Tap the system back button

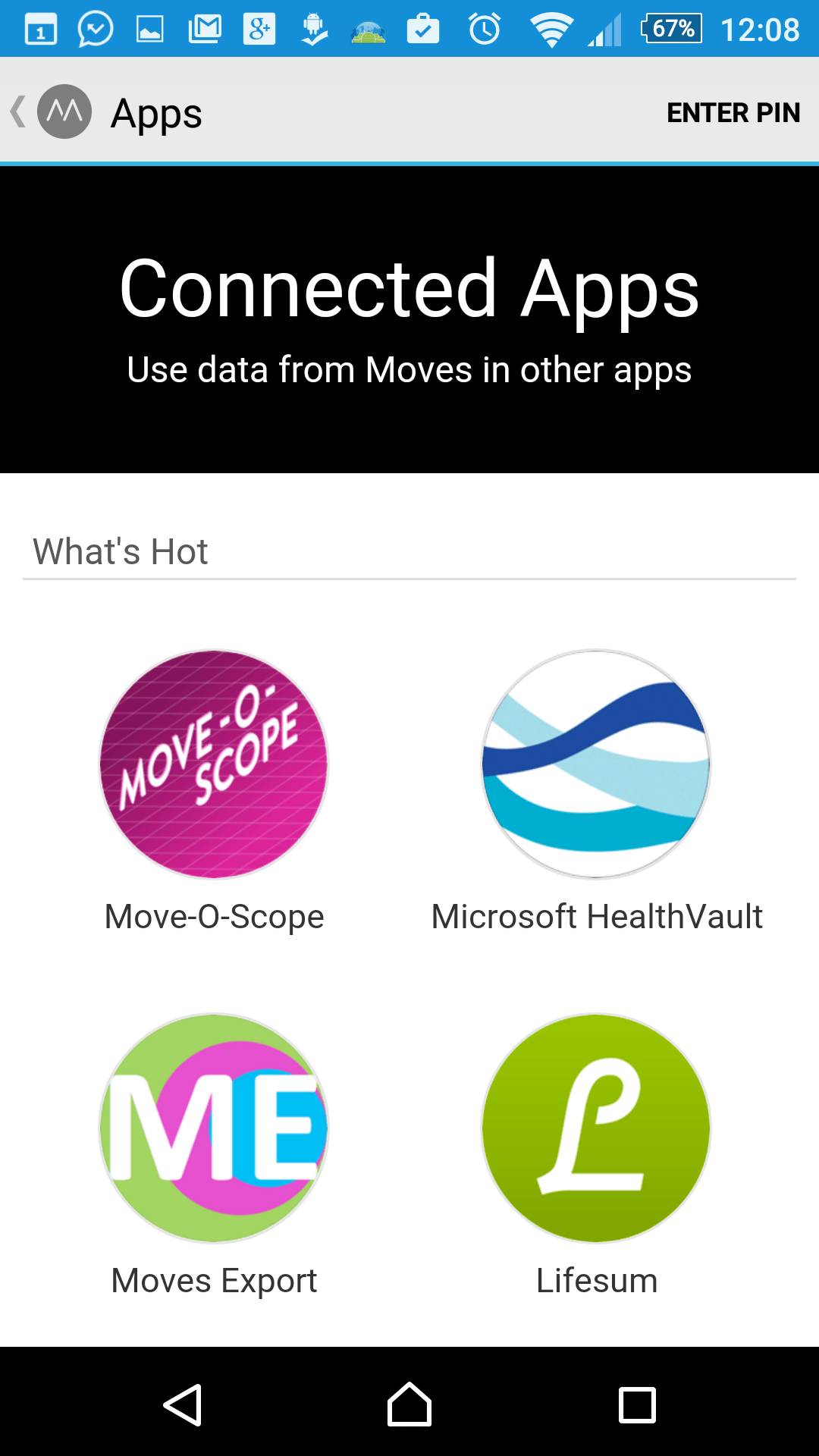click(183, 1404)
